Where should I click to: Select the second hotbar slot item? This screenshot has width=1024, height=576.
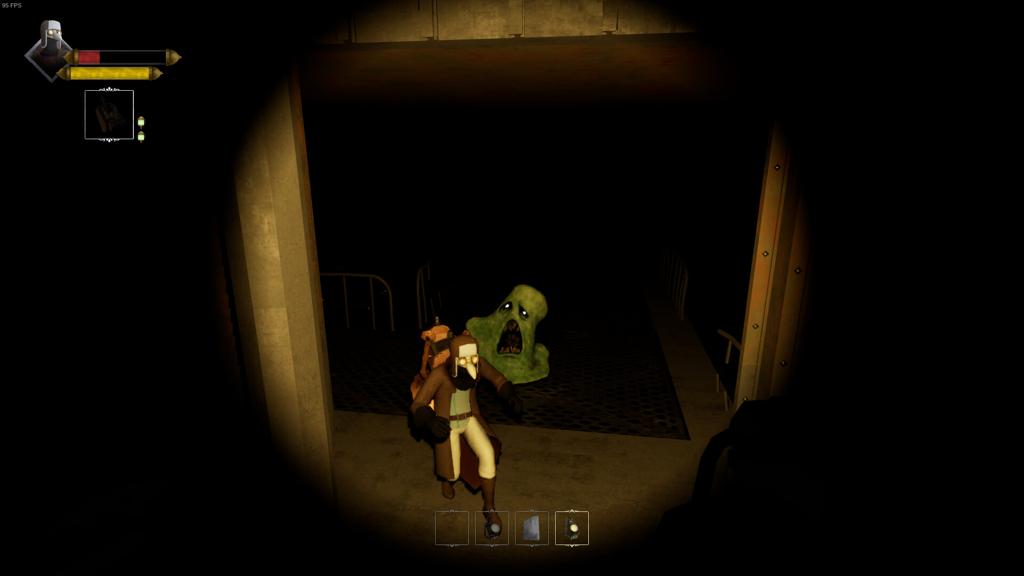pos(492,528)
